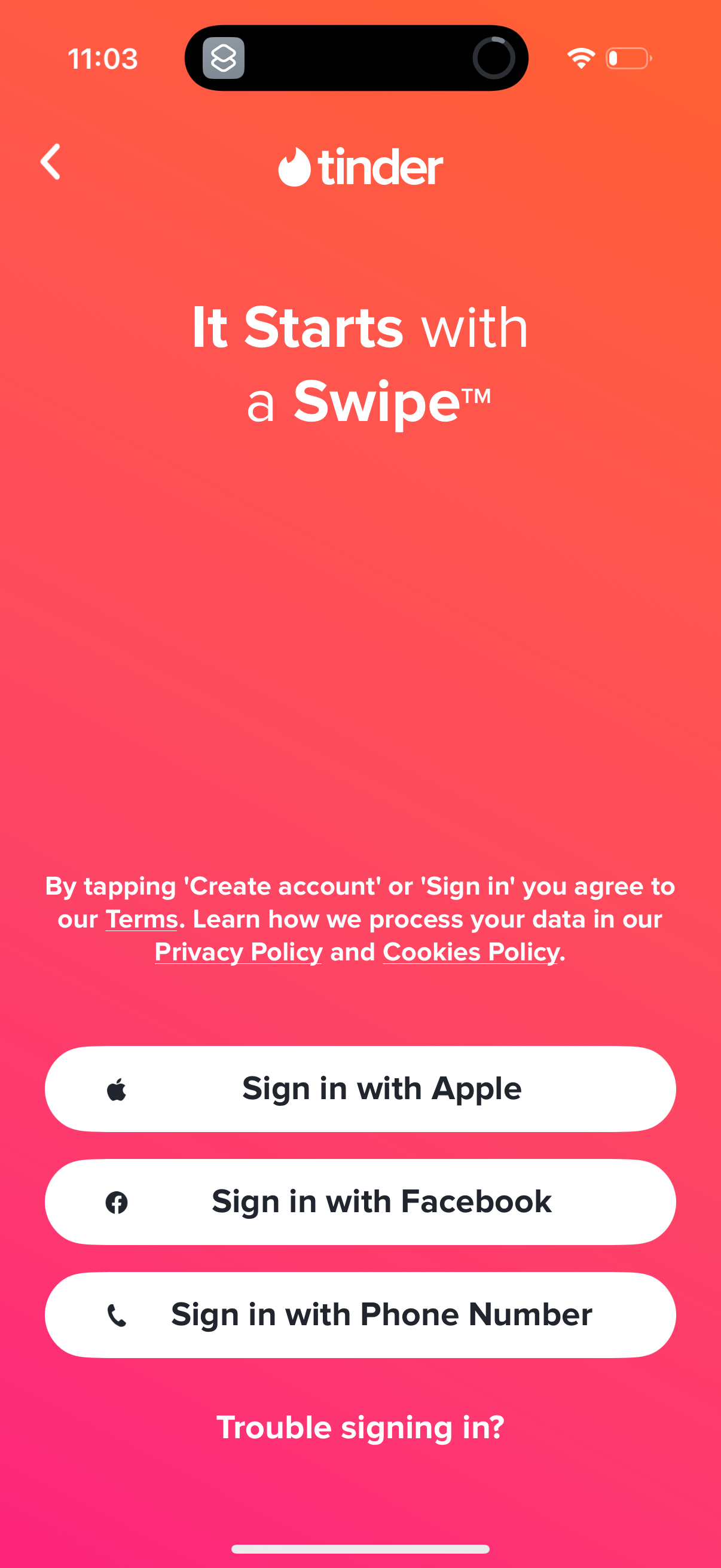Open the Terms page
Image resolution: width=721 pixels, height=1568 pixels.
point(140,919)
